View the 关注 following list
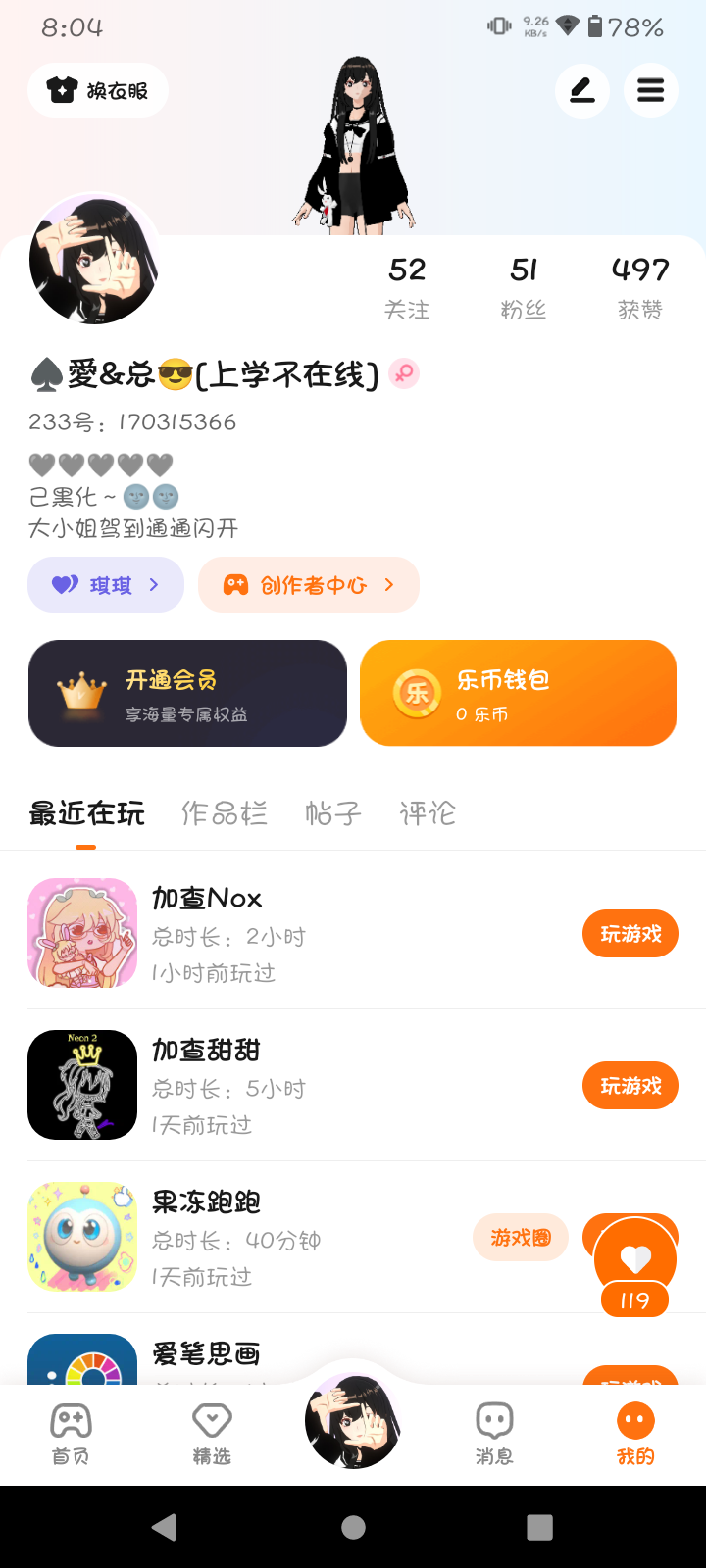This screenshot has height=1568, width=706. [x=407, y=287]
